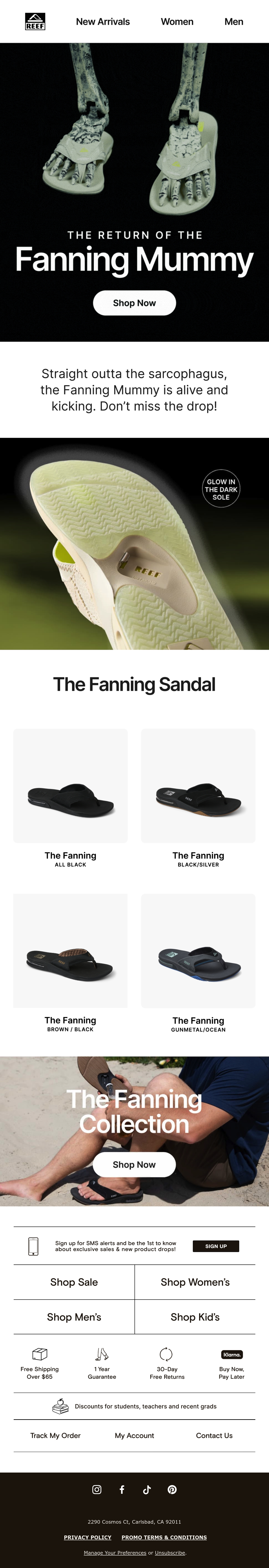This screenshot has height=1568, width=269.
Task: Open Shop Sale
Action: tap(74, 1282)
